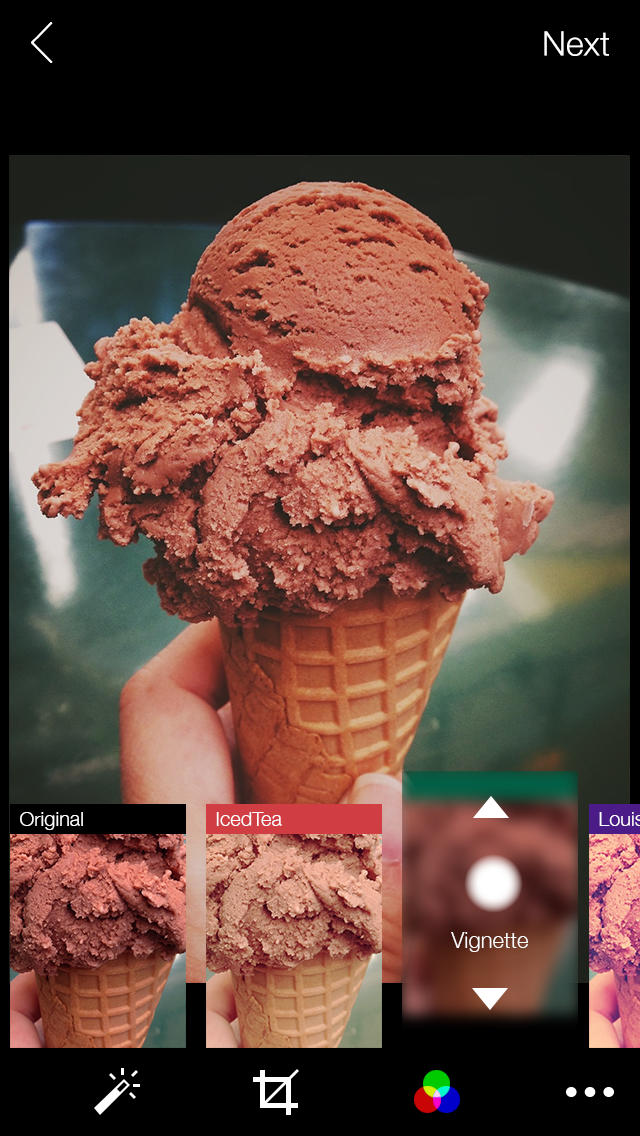Decrease Vignette with the down arrow
The width and height of the screenshot is (640, 1136).
pyautogui.click(x=490, y=998)
